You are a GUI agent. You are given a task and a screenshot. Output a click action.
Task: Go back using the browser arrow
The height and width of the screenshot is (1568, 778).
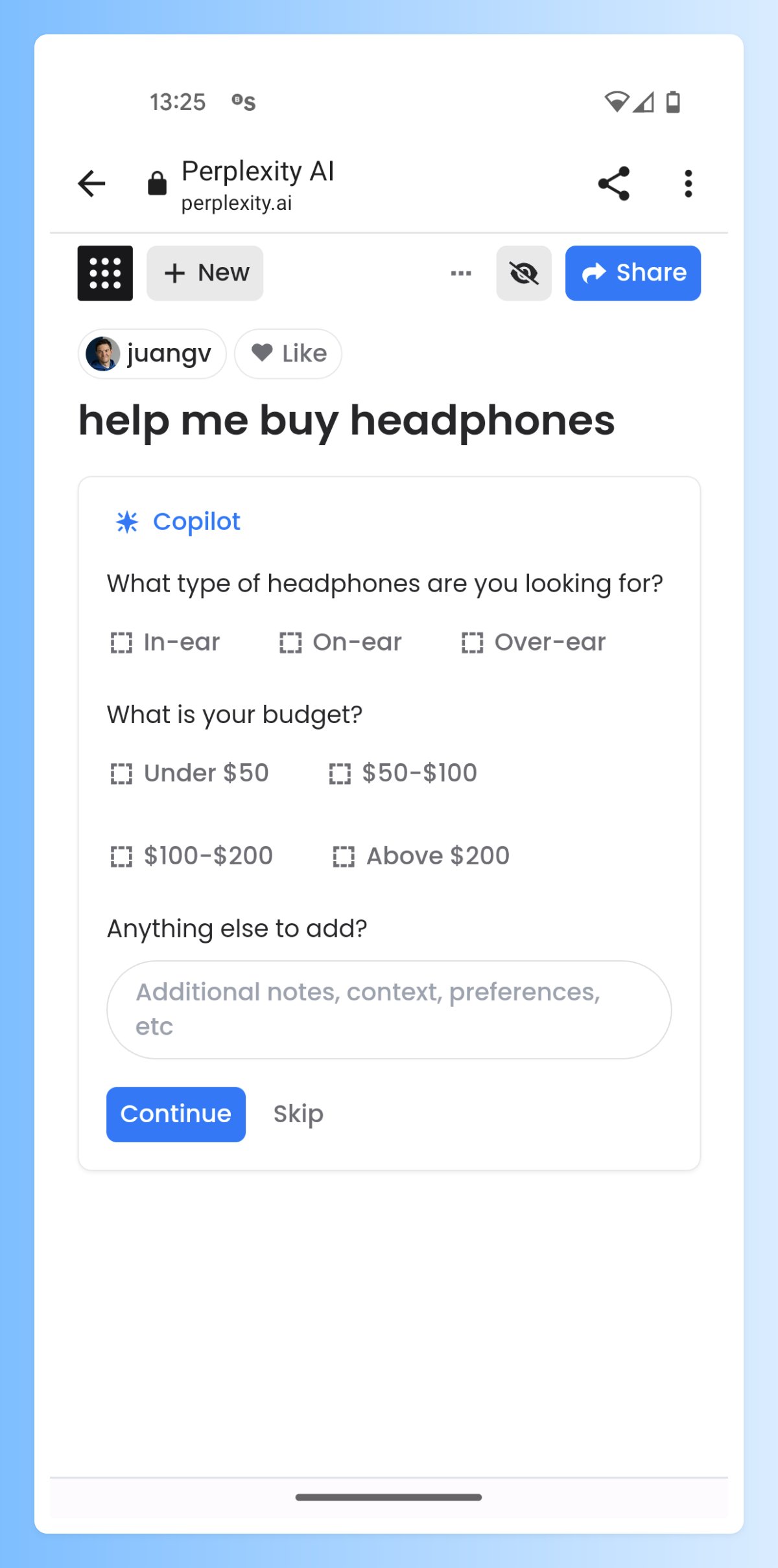tap(91, 183)
